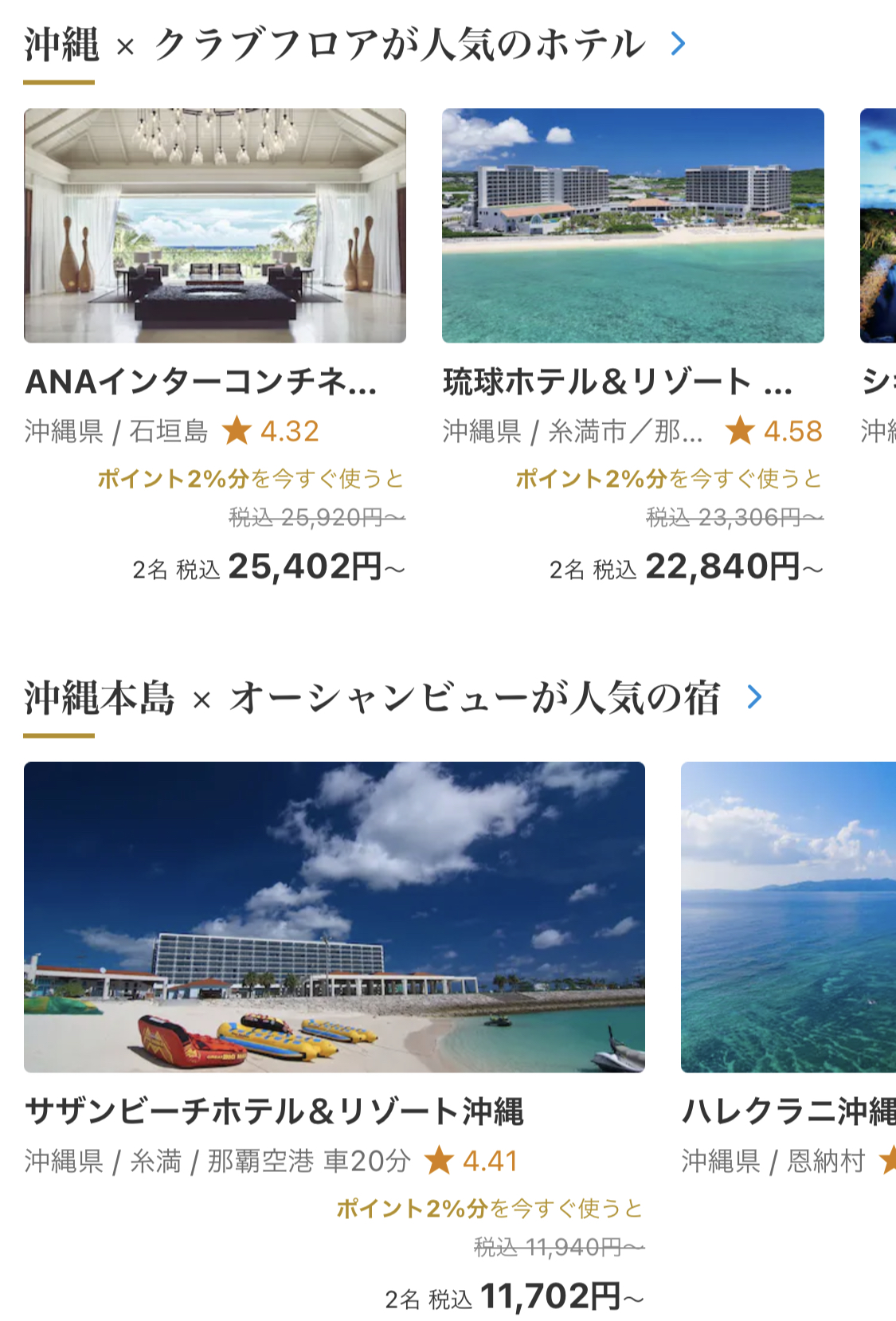View the 琉球ホテル&リゾート hotel card

[632, 226]
